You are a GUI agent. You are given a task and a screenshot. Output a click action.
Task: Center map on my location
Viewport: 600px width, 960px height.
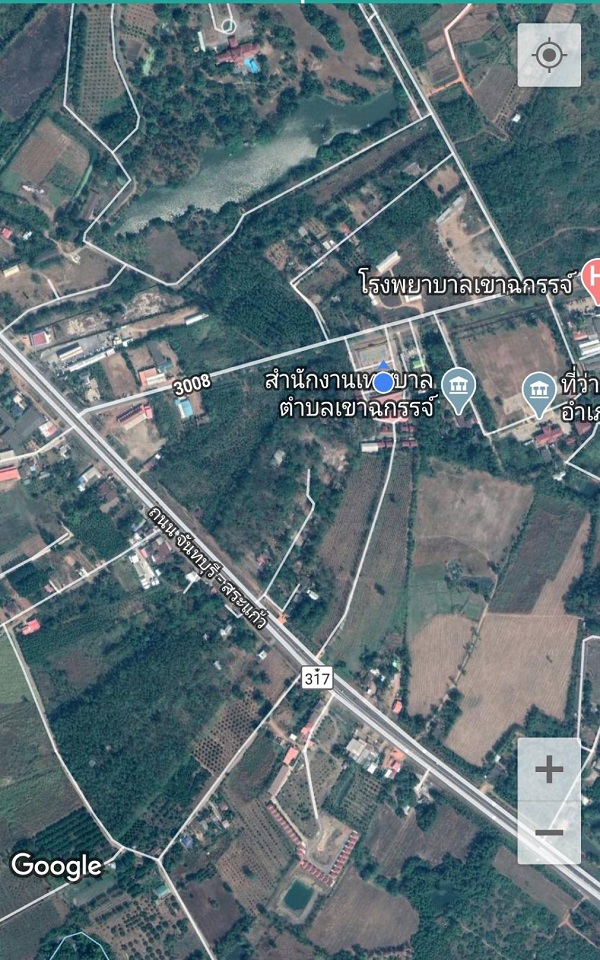point(549,55)
